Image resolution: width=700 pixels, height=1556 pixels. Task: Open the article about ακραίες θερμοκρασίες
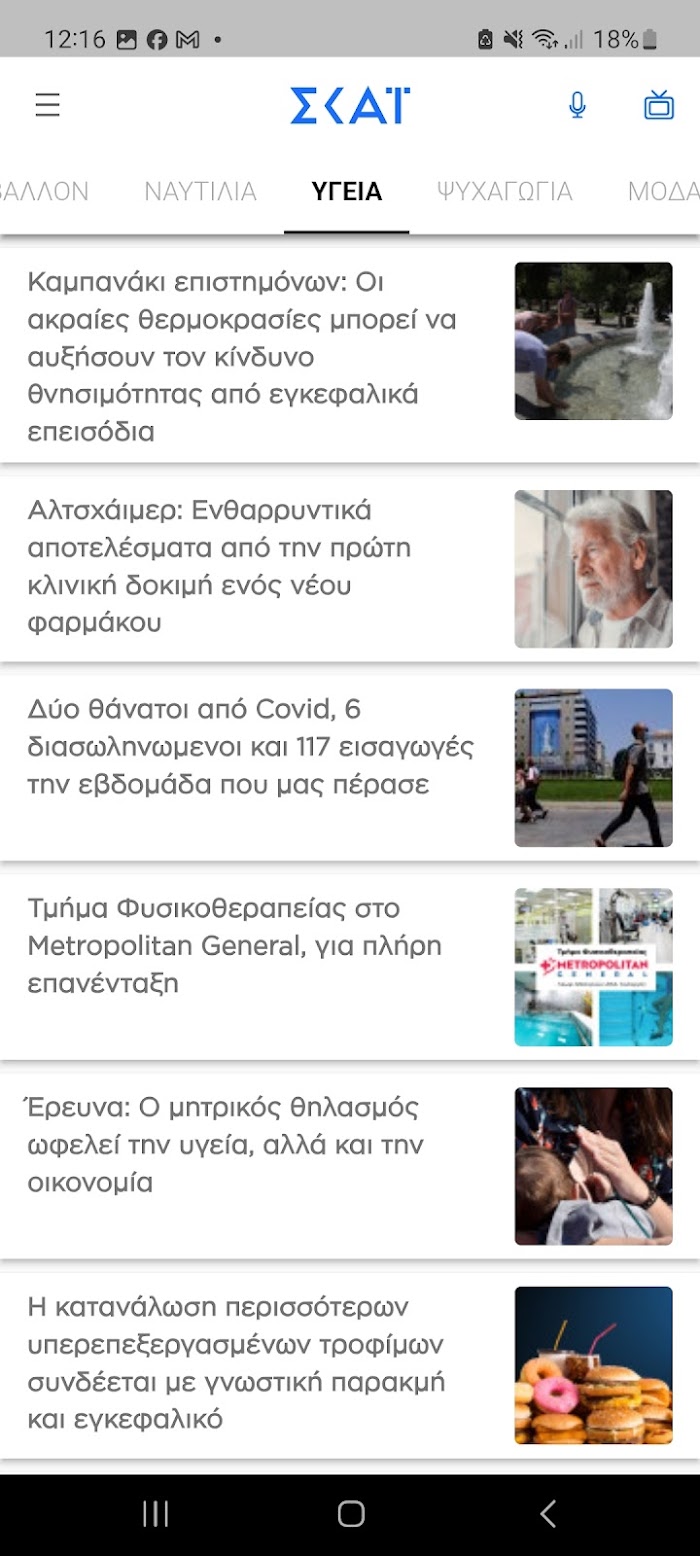point(250,357)
